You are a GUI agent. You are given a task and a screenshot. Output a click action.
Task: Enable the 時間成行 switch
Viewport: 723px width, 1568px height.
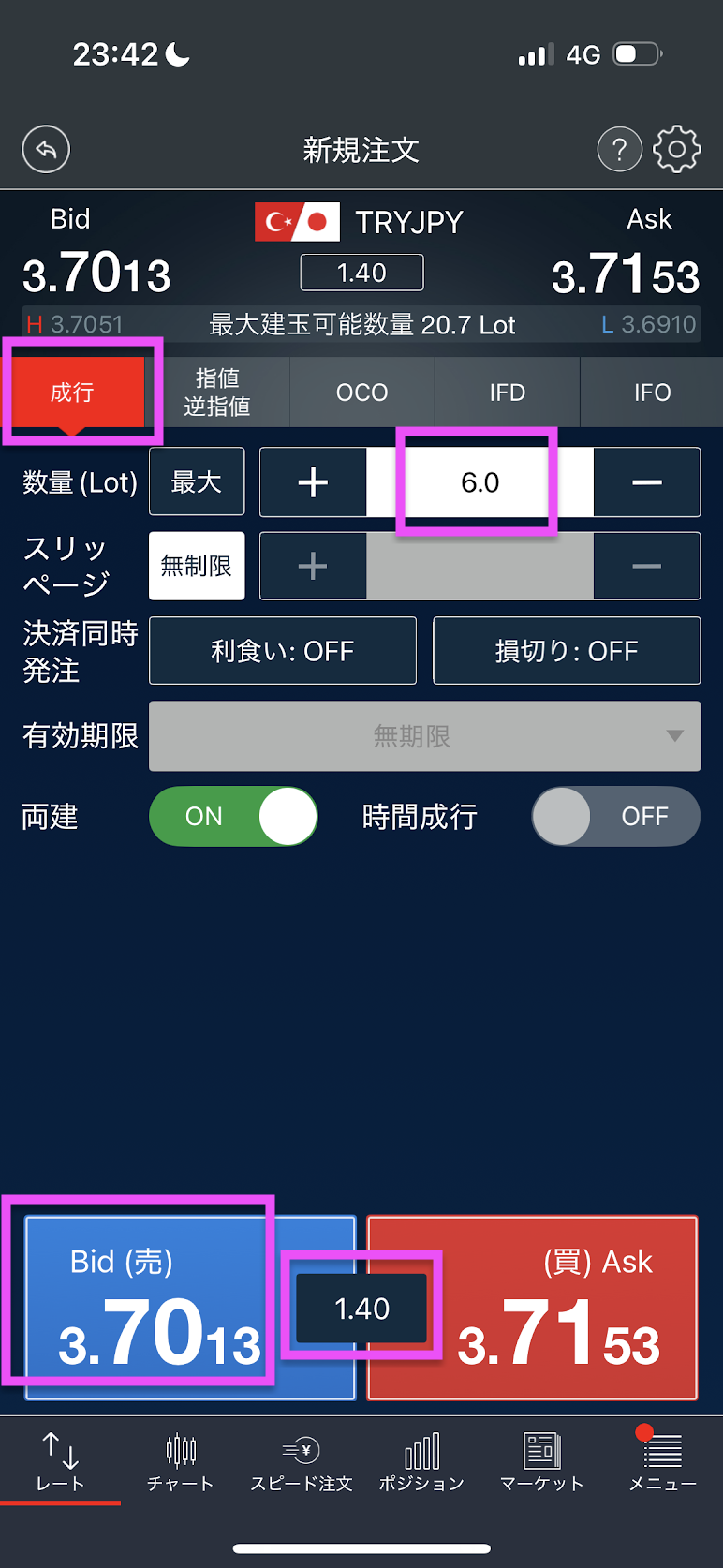(x=615, y=816)
